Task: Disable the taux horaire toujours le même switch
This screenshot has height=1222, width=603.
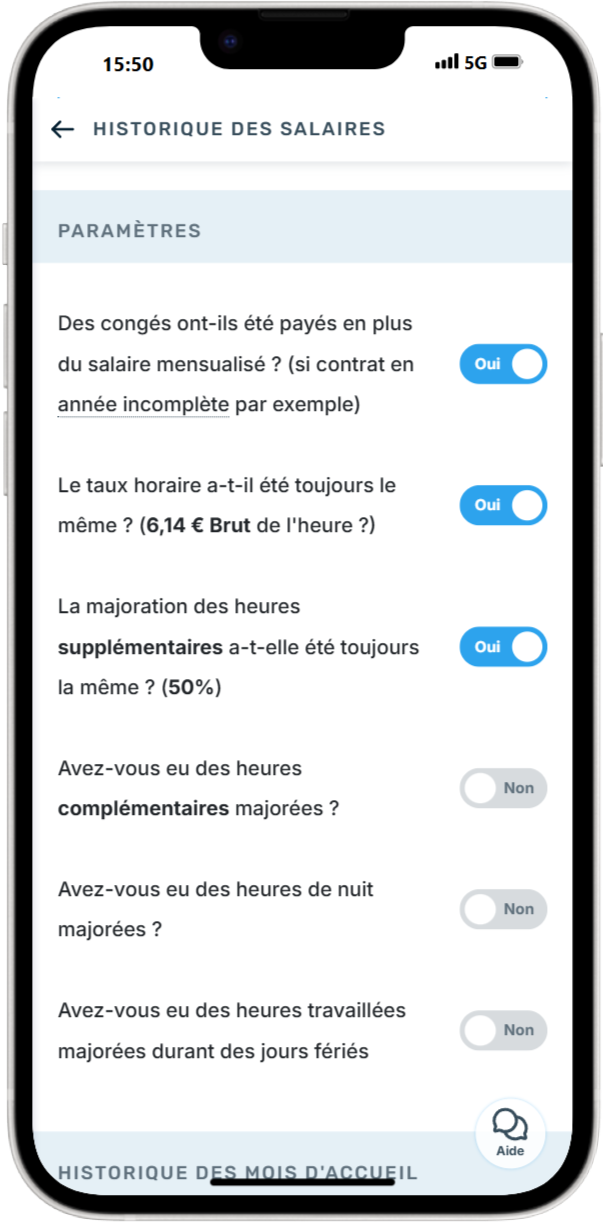Action: pyautogui.click(x=503, y=505)
